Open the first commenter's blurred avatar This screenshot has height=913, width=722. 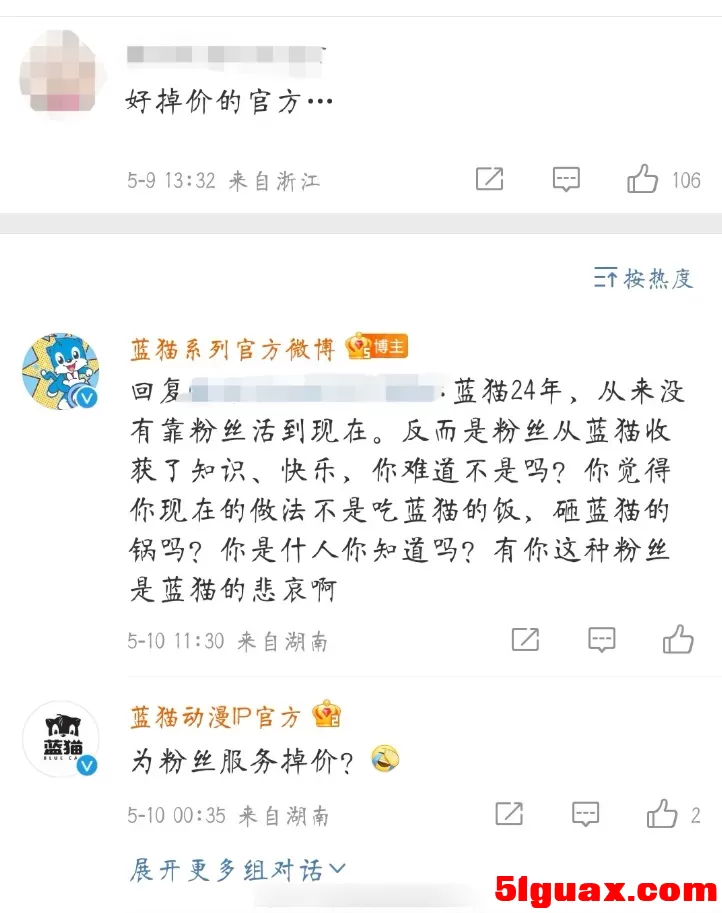[x=59, y=72]
